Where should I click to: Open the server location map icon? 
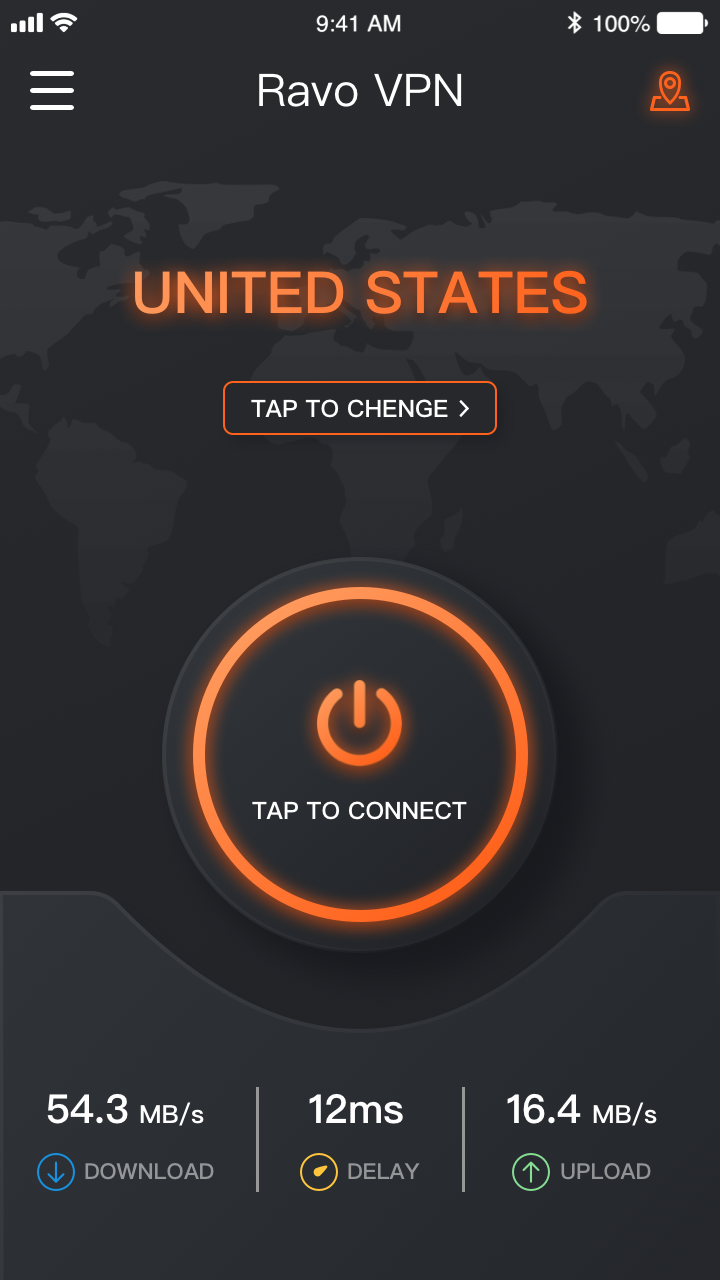[x=669, y=91]
